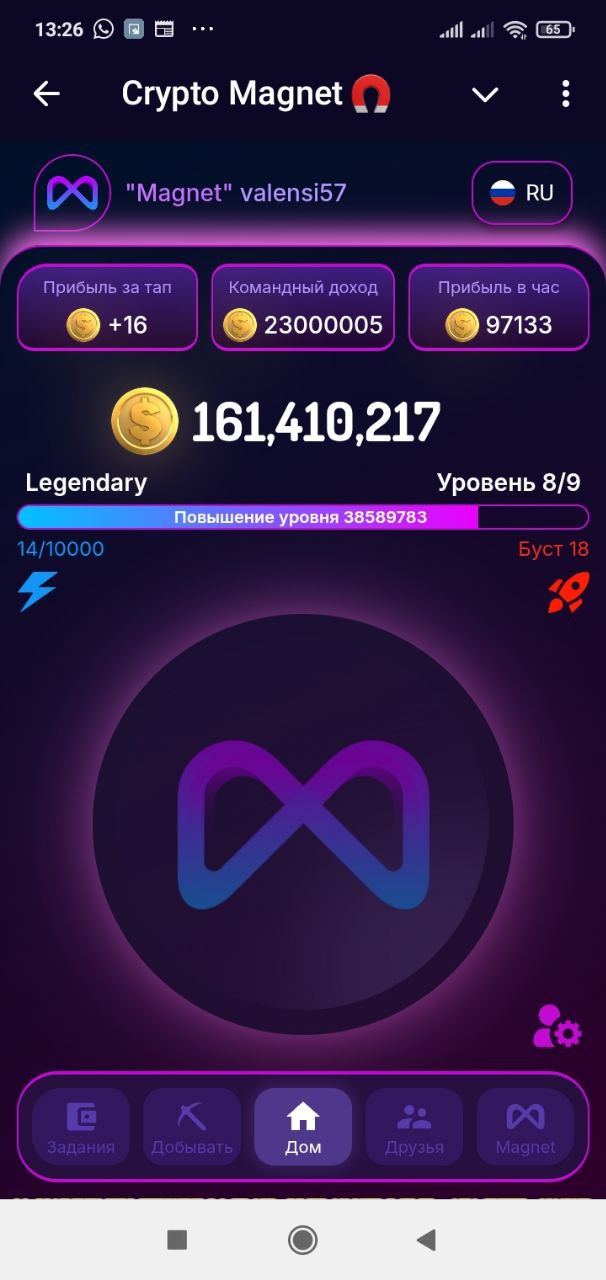Open the user settings gear icon
This screenshot has width=606, height=1280.
click(x=557, y=1026)
